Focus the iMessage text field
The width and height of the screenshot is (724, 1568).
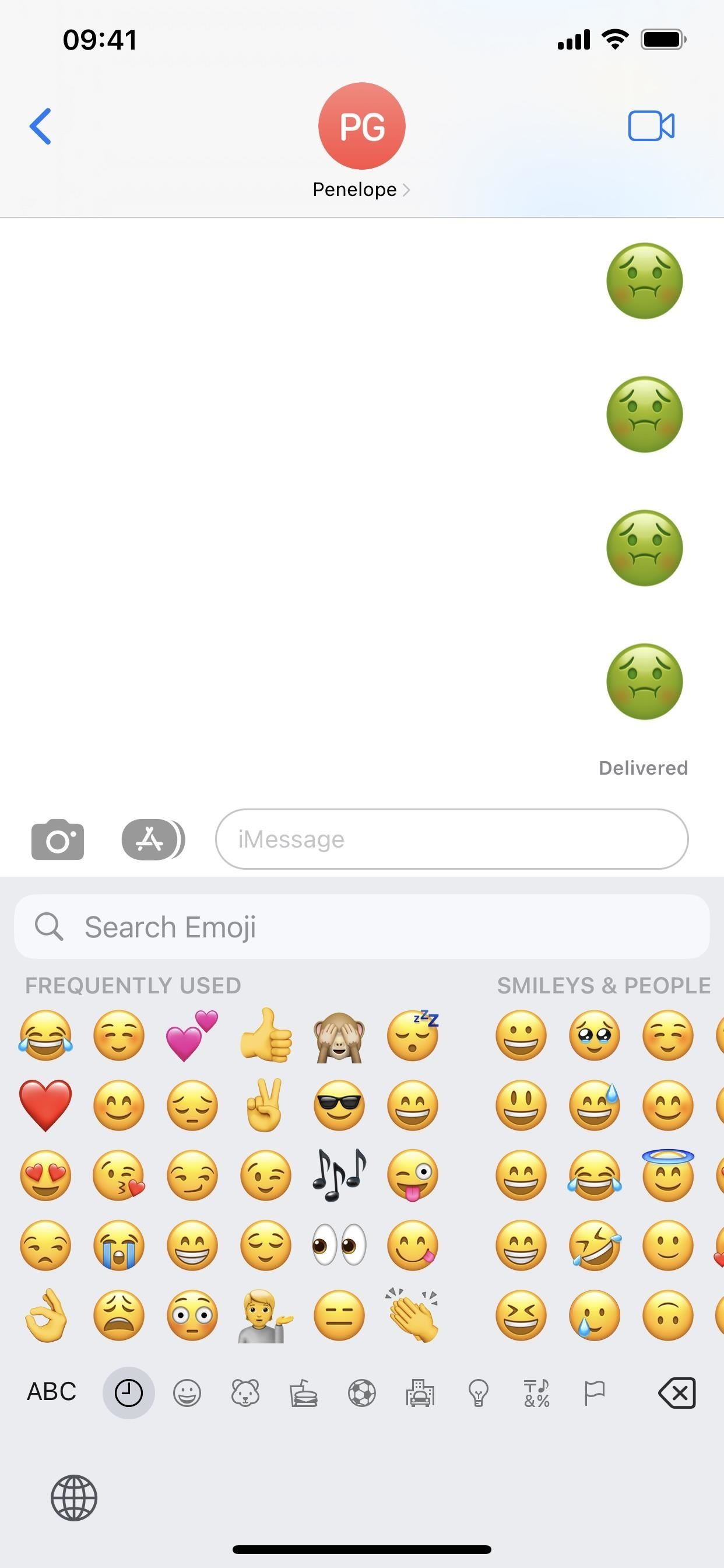pos(451,839)
